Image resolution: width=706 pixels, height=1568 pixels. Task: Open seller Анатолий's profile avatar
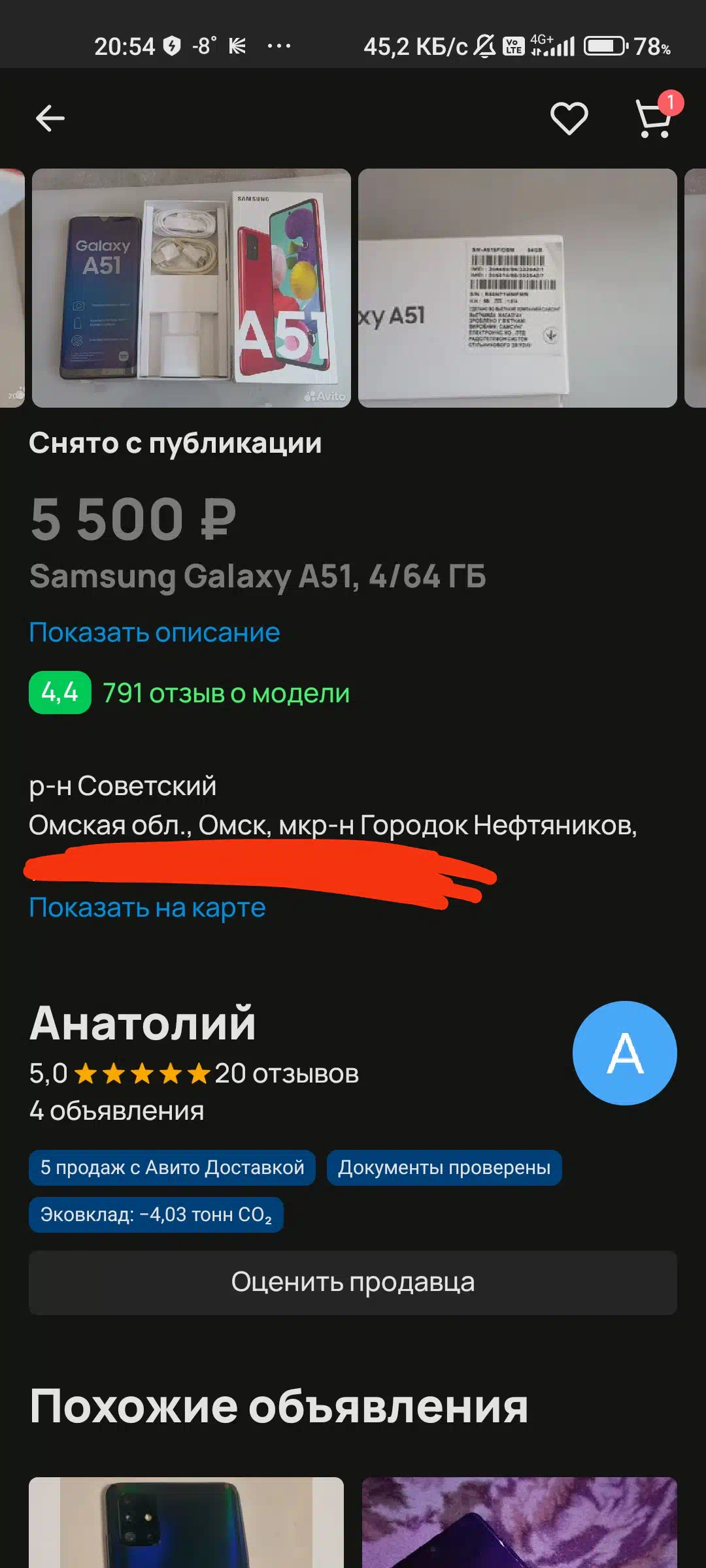[x=624, y=1053]
